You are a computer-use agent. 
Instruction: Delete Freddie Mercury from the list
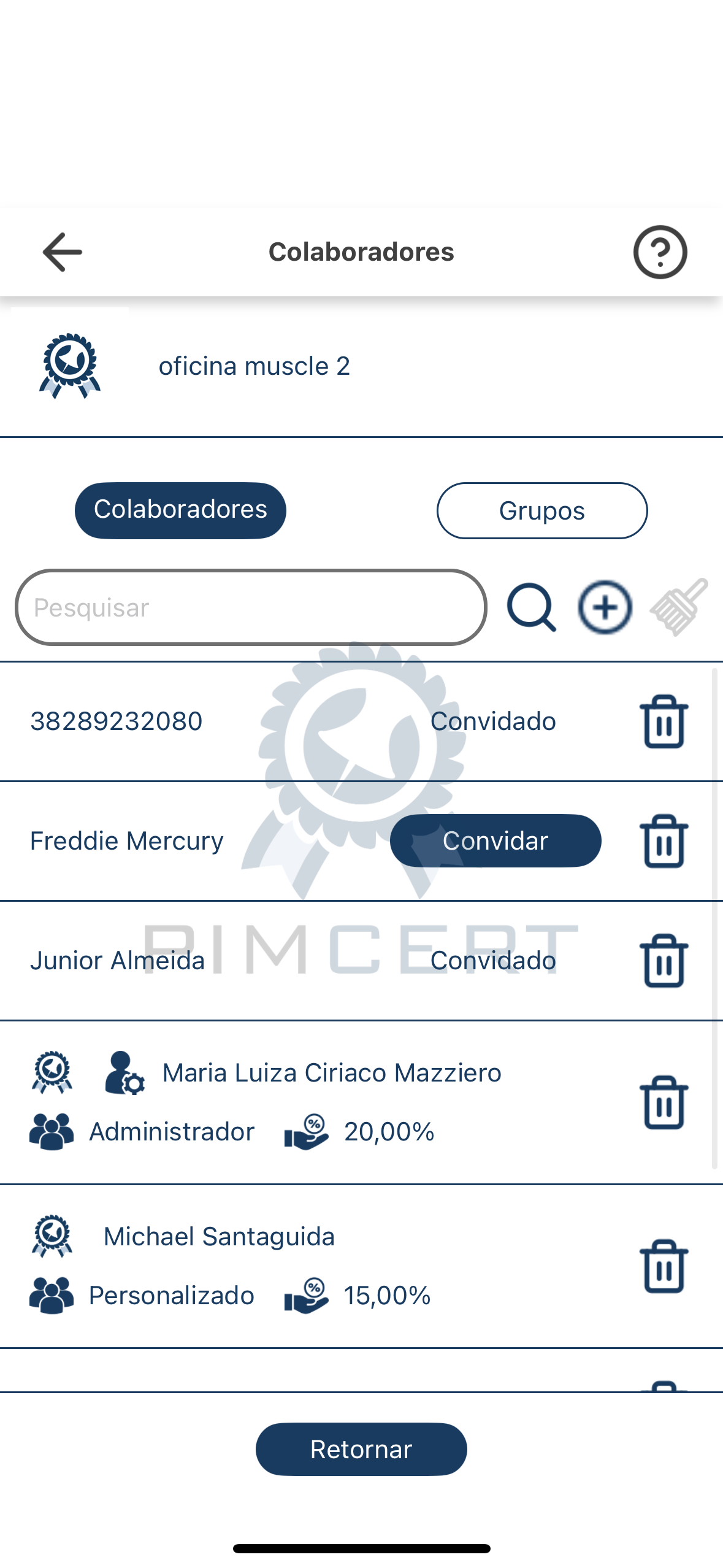pyautogui.click(x=664, y=840)
